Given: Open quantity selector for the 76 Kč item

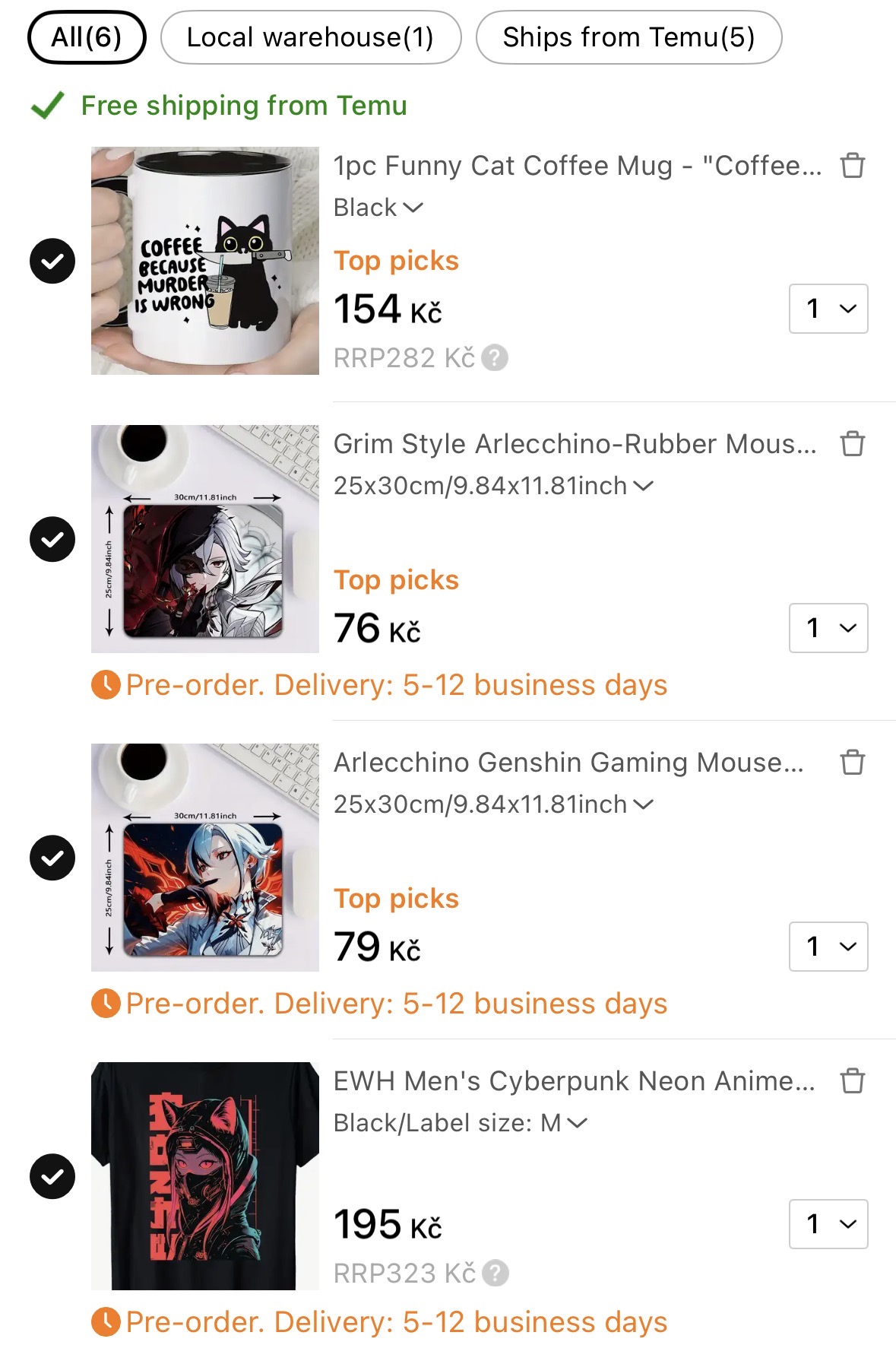Looking at the screenshot, I should [x=828, y=628].
